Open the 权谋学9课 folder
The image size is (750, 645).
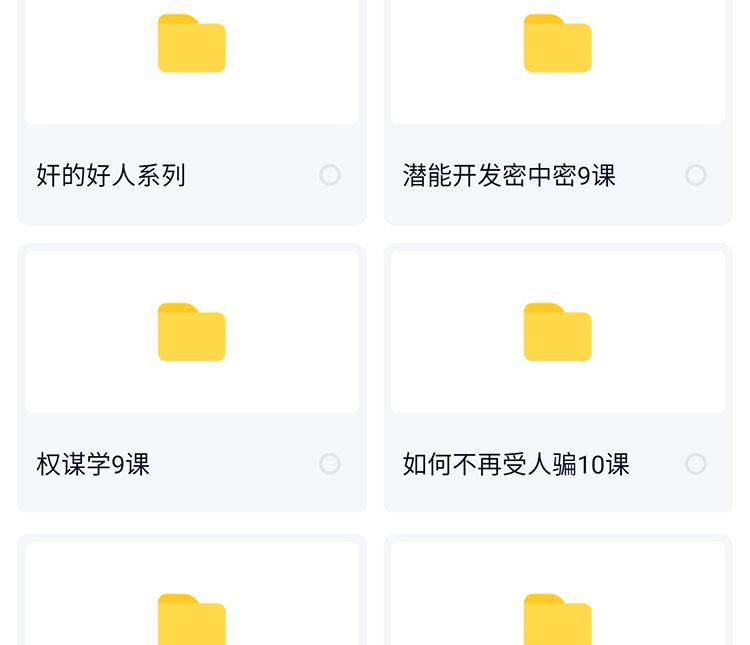pos(191,332)
